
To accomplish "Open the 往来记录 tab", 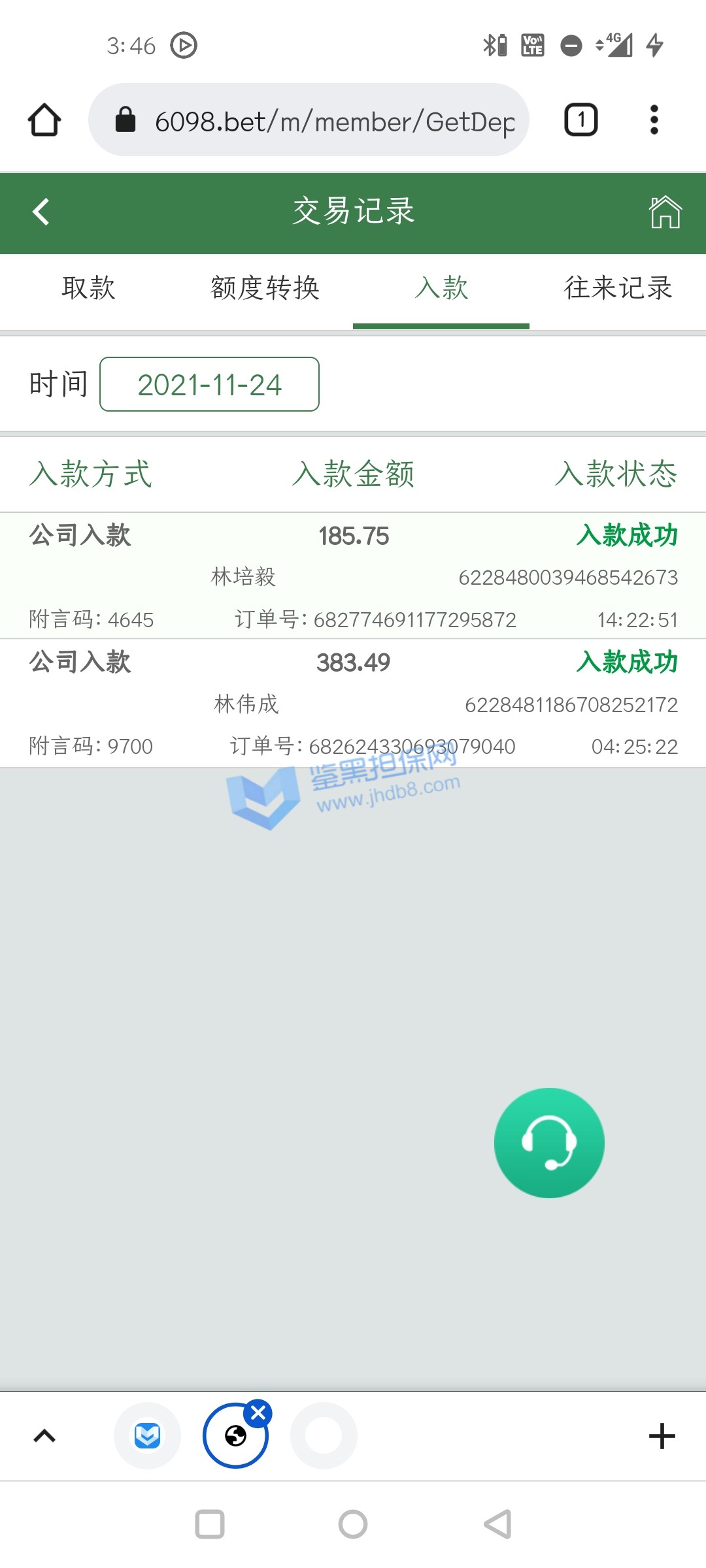I will [x=618, y=288].
